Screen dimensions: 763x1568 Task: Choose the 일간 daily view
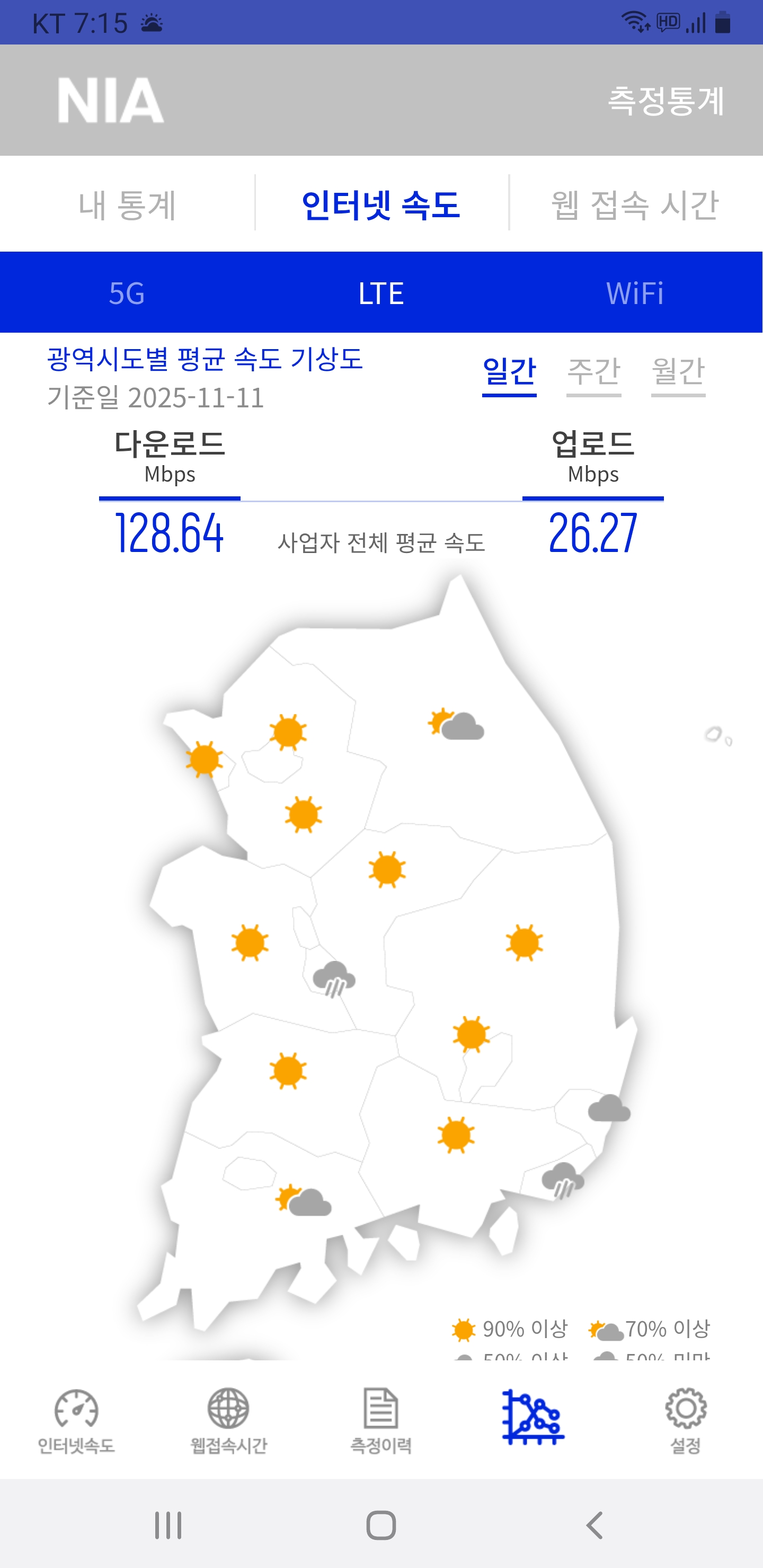509,371
